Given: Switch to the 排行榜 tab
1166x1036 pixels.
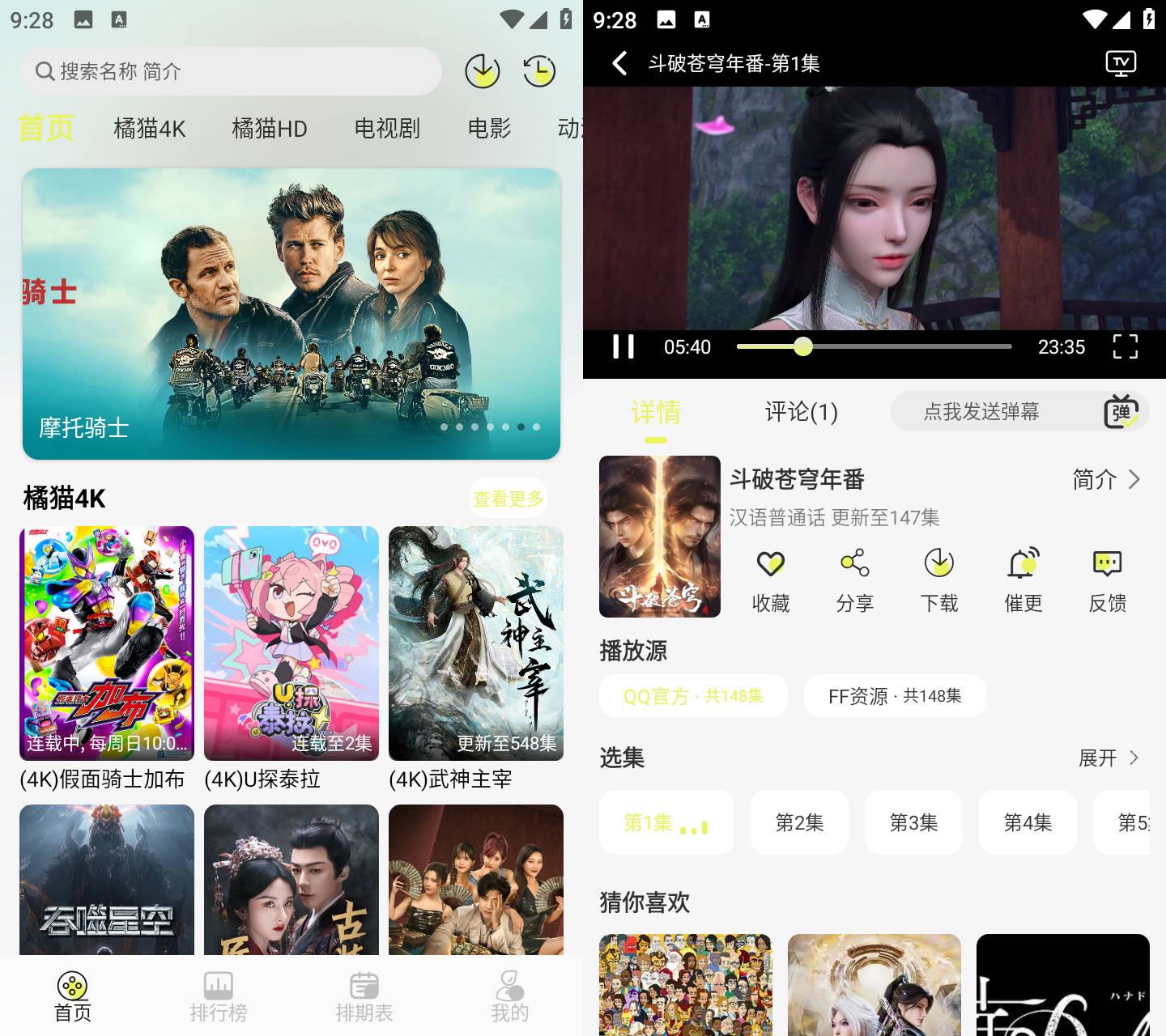Looking at the screenshot, I should coord(218,997).
